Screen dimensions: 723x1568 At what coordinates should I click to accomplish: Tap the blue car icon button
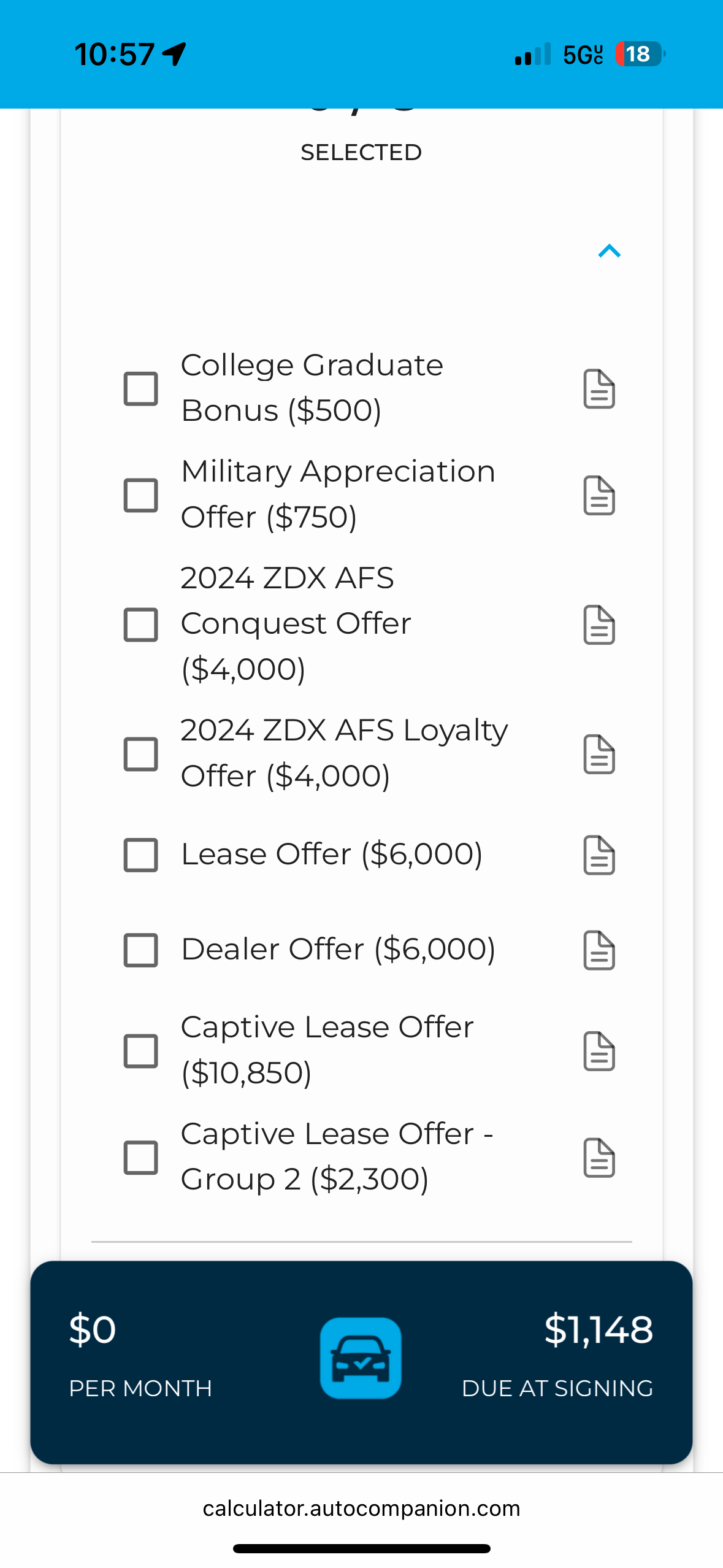coord(361,1358)
